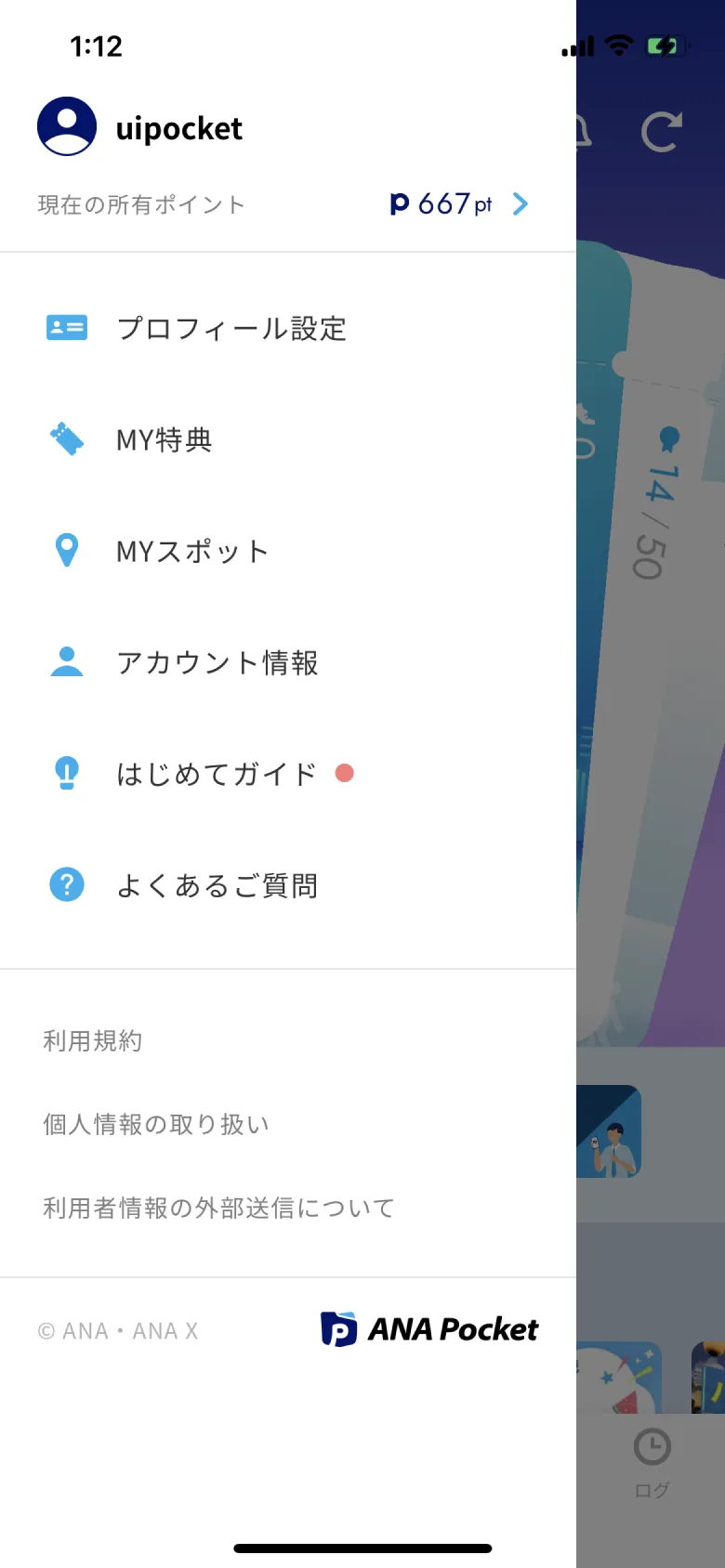725x1568 pixels.
Task: Open the 利用規約 terms link
Action: point(91,1040)
